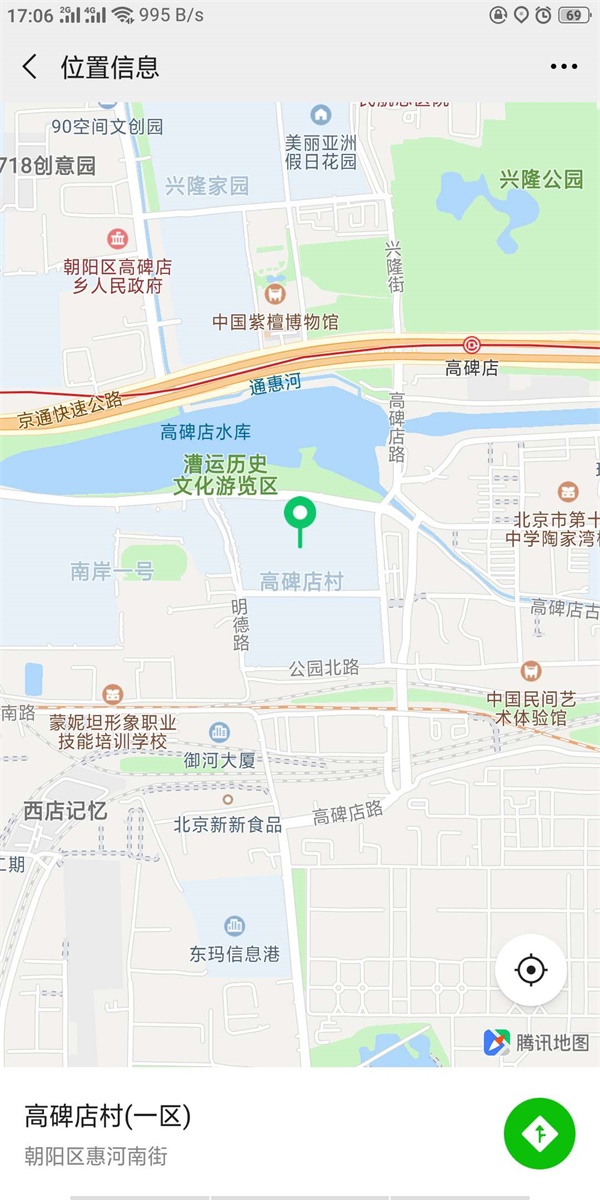Start navigation with the green direction button
The height and width of the screenshot is (1200, 600).
[x=540, y=1132]
